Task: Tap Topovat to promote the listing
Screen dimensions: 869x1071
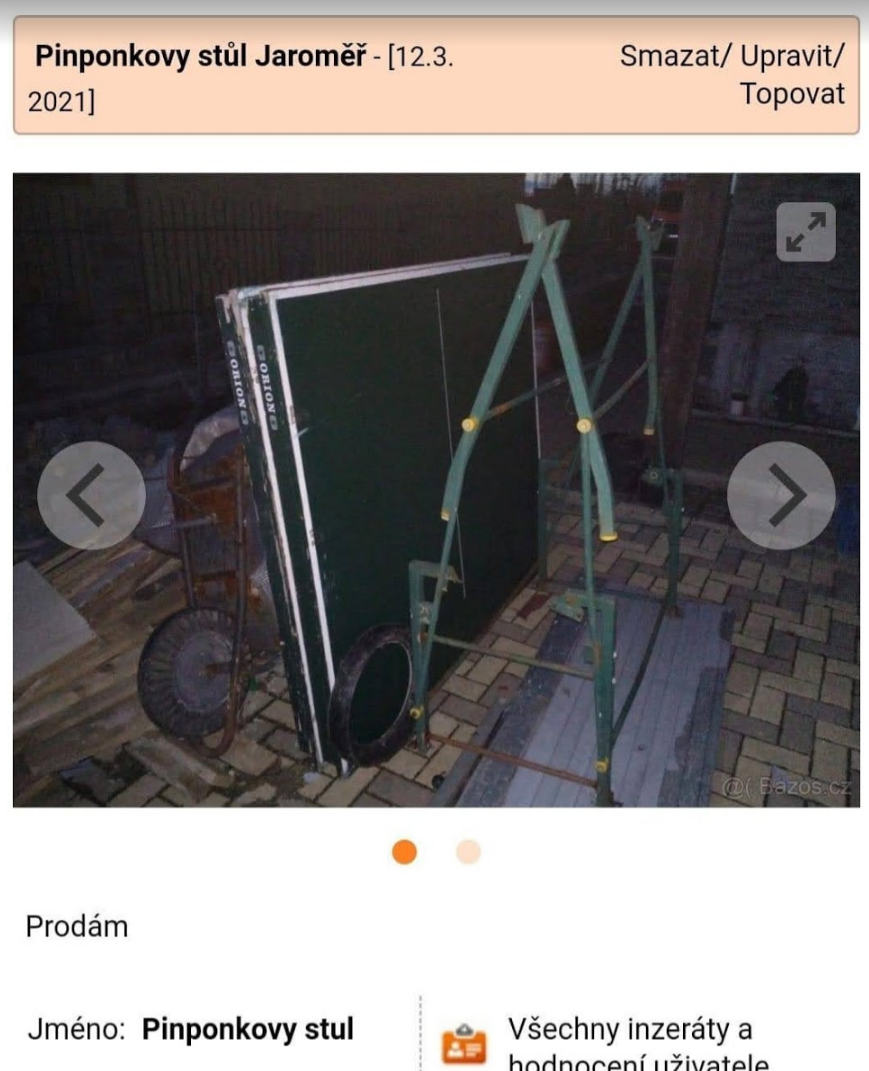Action: [792, 94]
